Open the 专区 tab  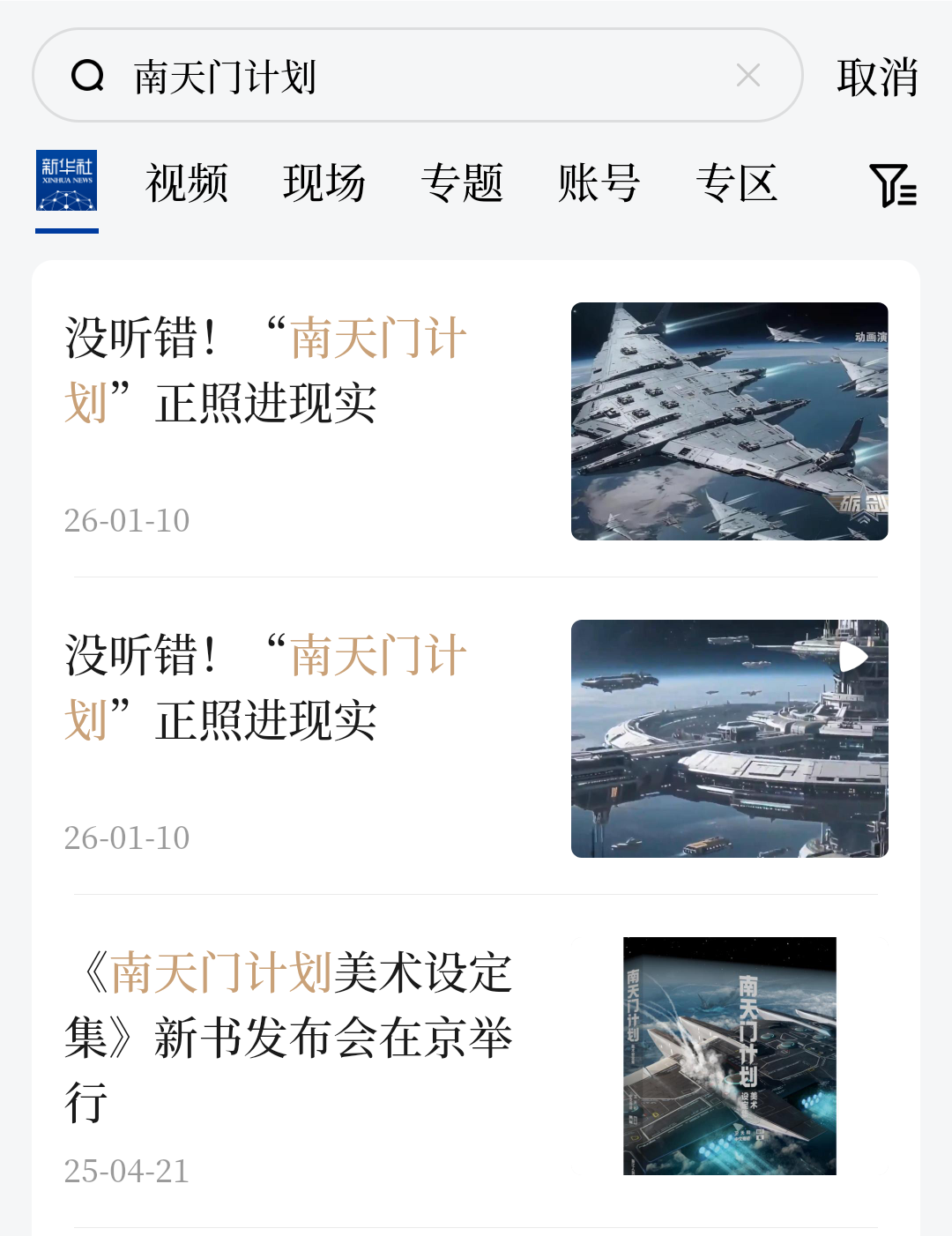point(738,182)
